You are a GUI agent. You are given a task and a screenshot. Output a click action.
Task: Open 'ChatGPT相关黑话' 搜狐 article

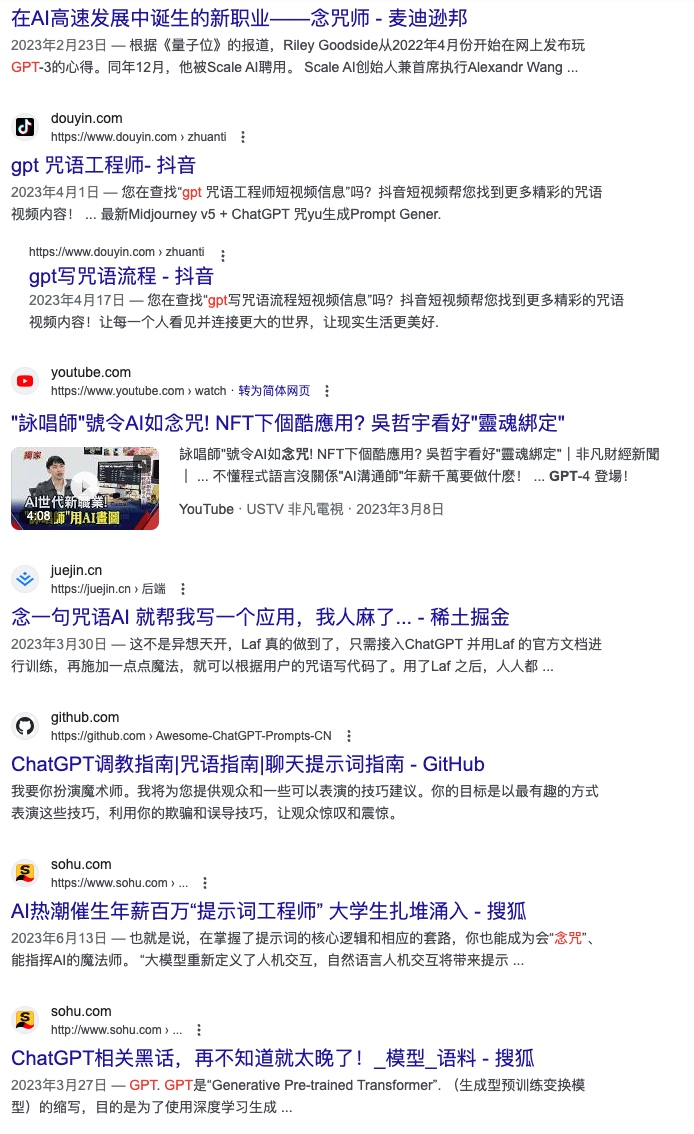[x=272, y=1058]
